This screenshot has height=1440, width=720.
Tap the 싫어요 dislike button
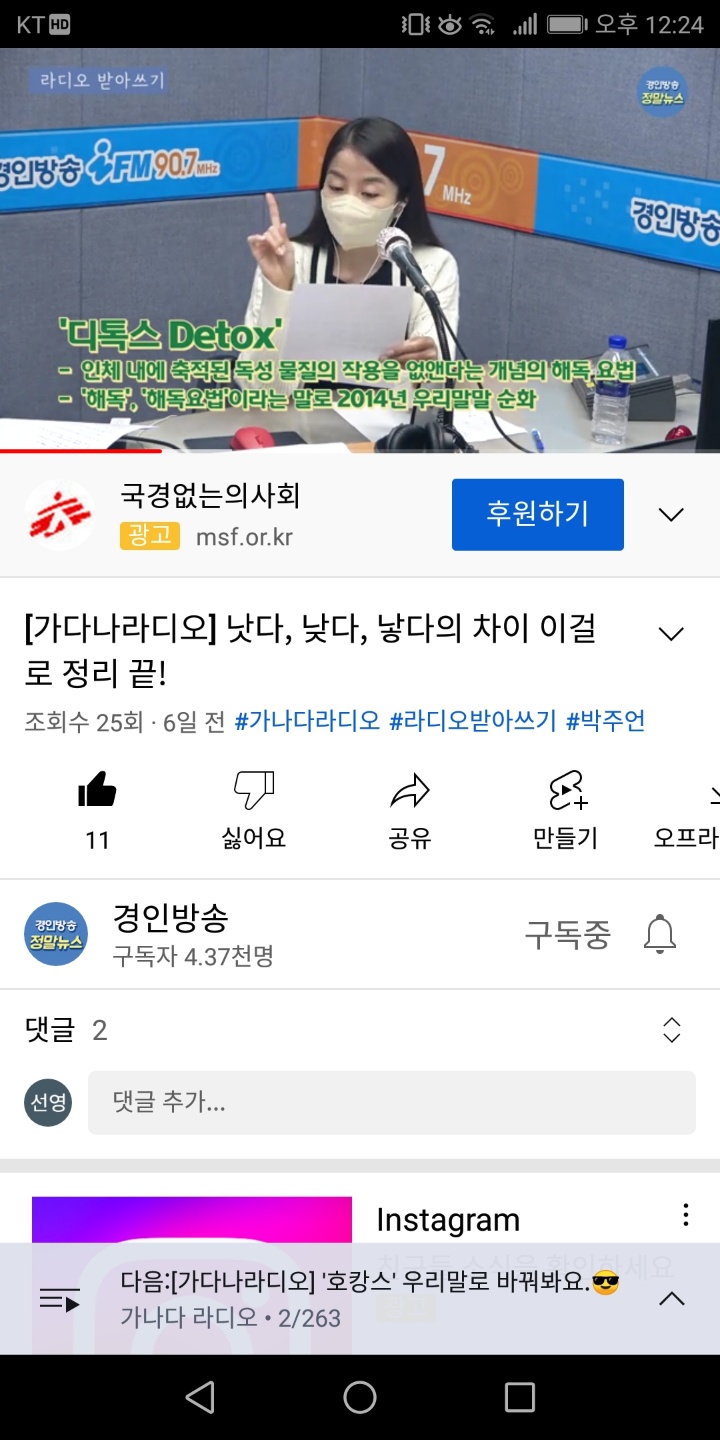(x=253, y=807)
